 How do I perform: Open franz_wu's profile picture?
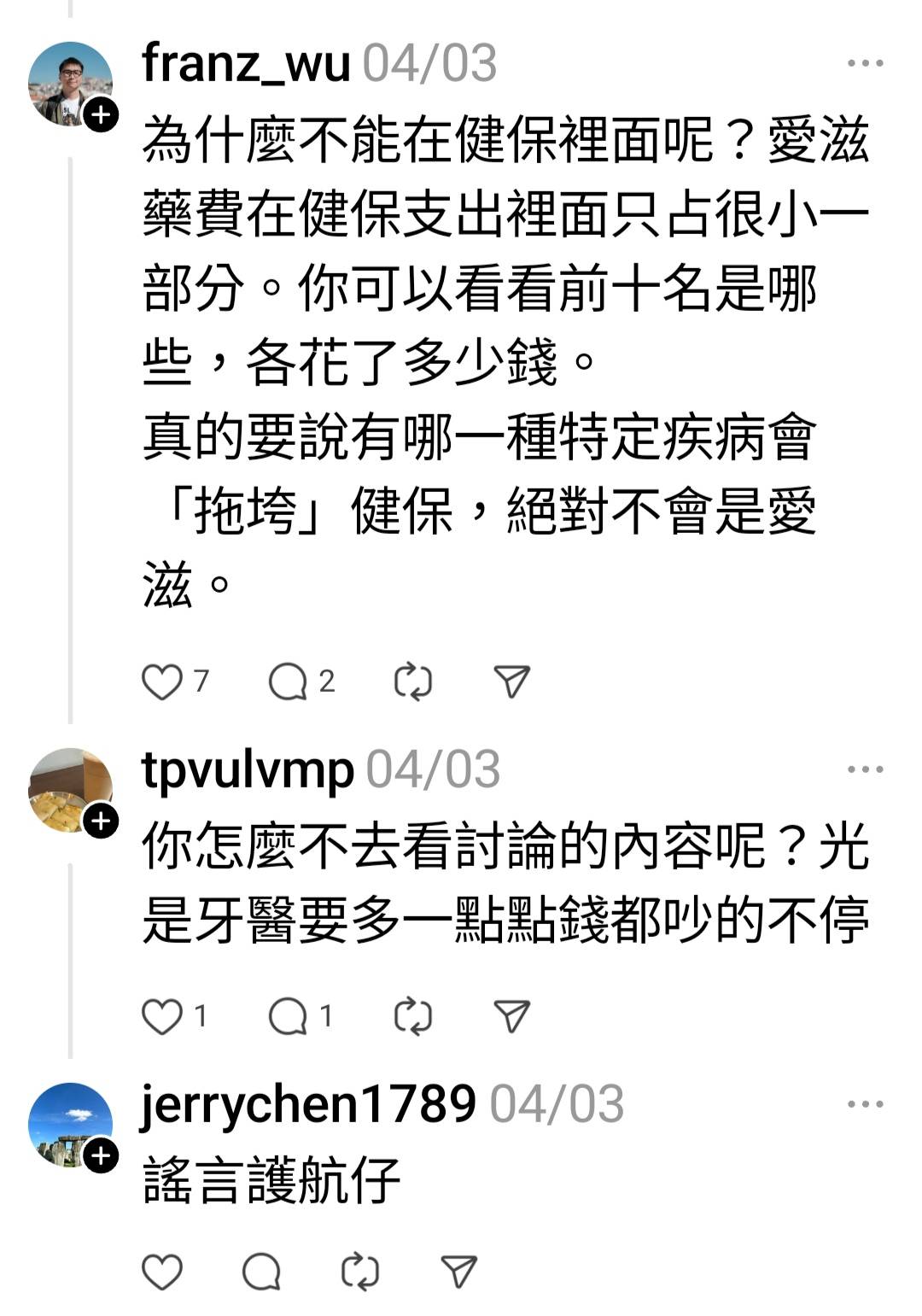[x=70, y=84]
